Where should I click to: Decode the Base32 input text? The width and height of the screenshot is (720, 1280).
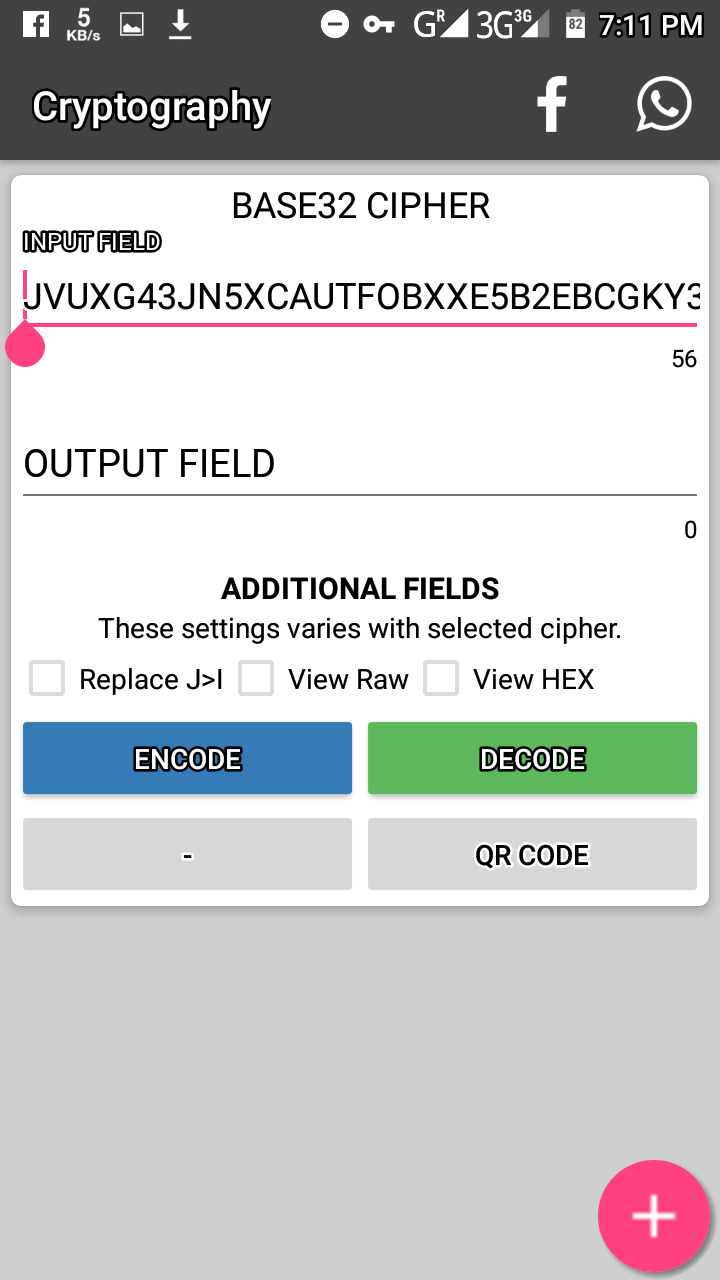(x=532, y=759)
